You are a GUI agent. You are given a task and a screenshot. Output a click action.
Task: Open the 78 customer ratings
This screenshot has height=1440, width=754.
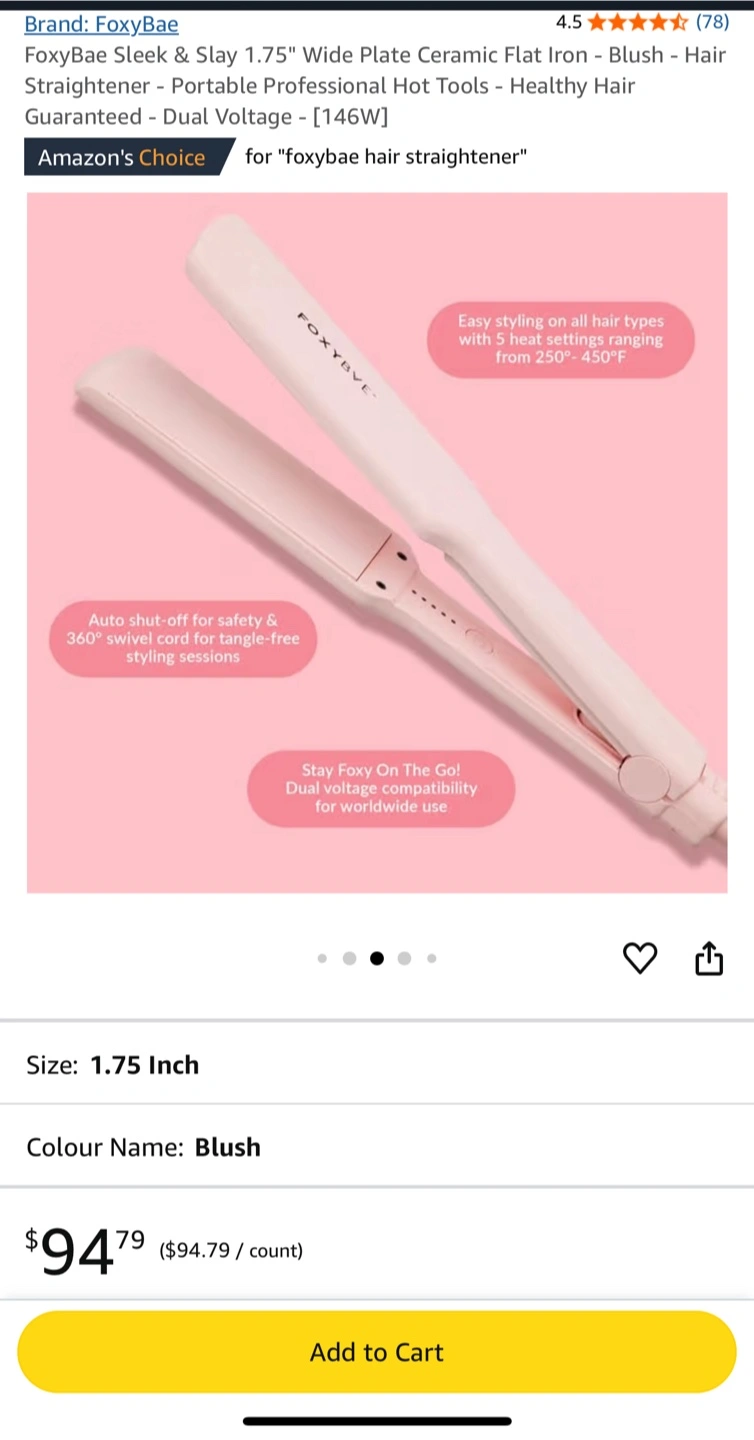click(x=712, y=22)
